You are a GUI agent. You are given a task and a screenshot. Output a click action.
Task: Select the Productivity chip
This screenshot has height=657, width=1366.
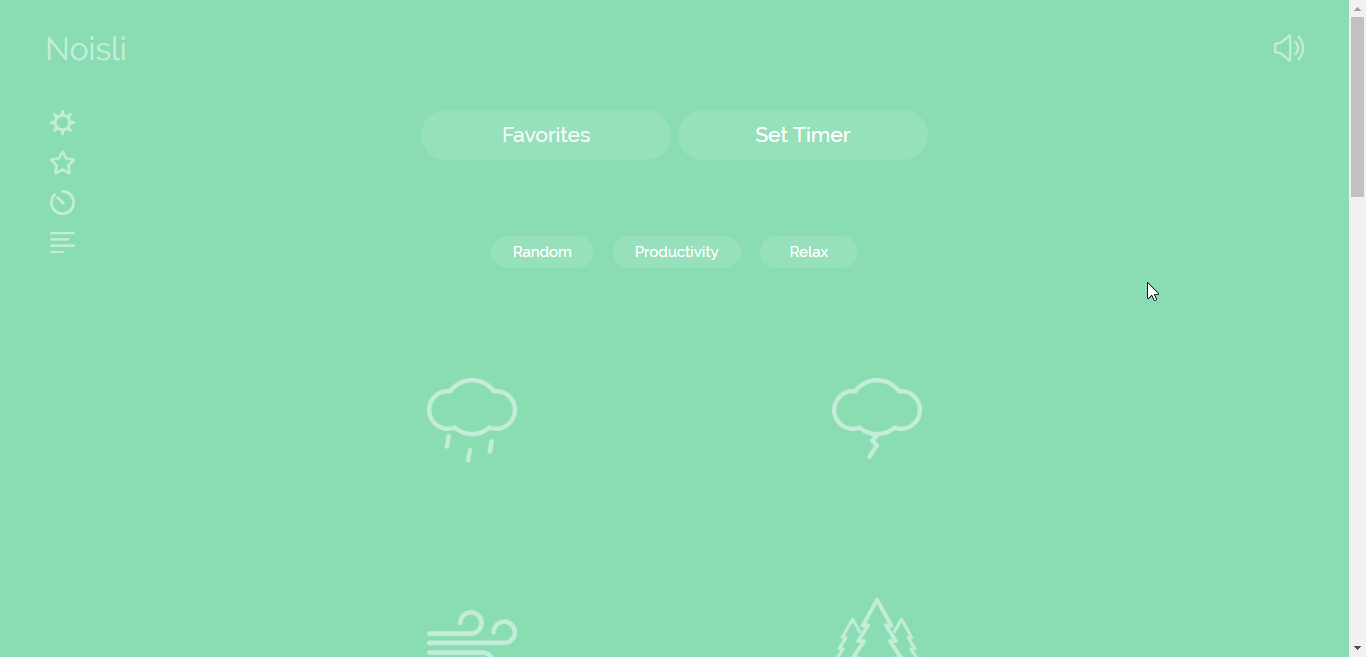[676, 252]
